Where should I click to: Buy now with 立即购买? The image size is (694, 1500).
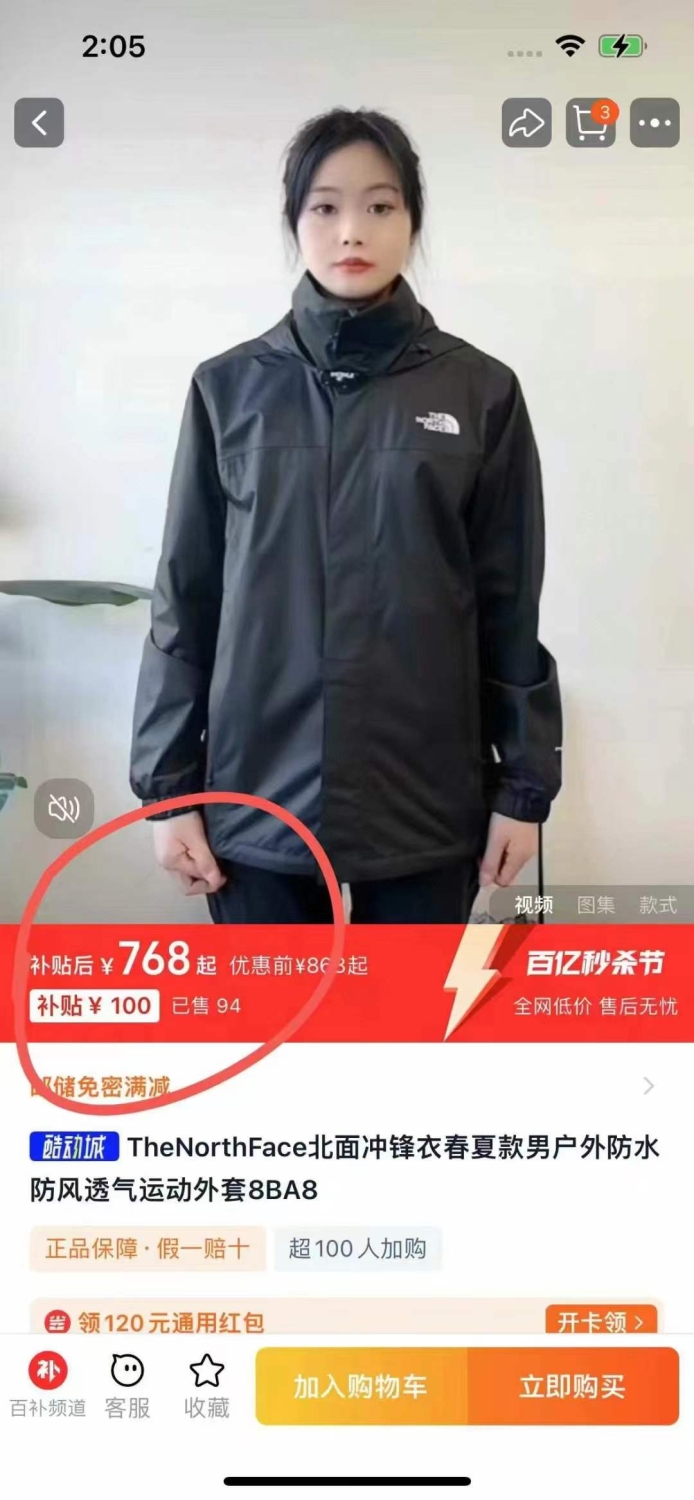tap(573, 1386)
